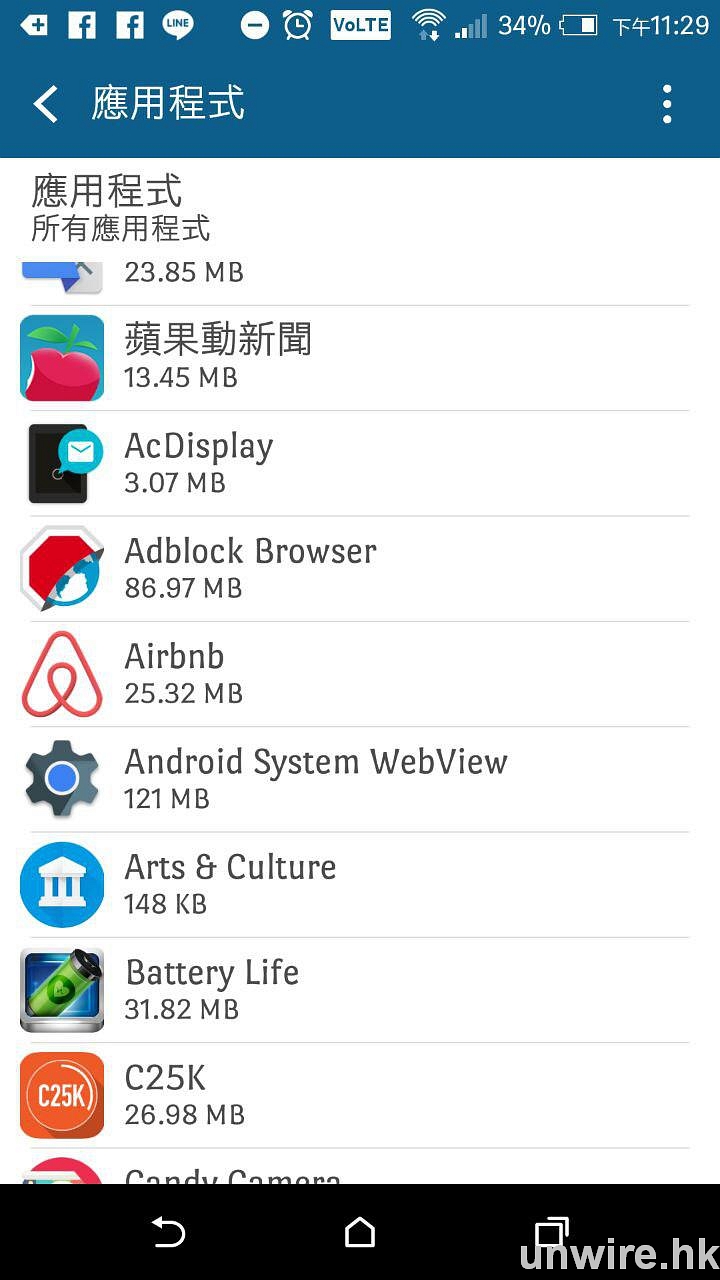
Task: Open the overflow menu
Action: click(667, 104)
